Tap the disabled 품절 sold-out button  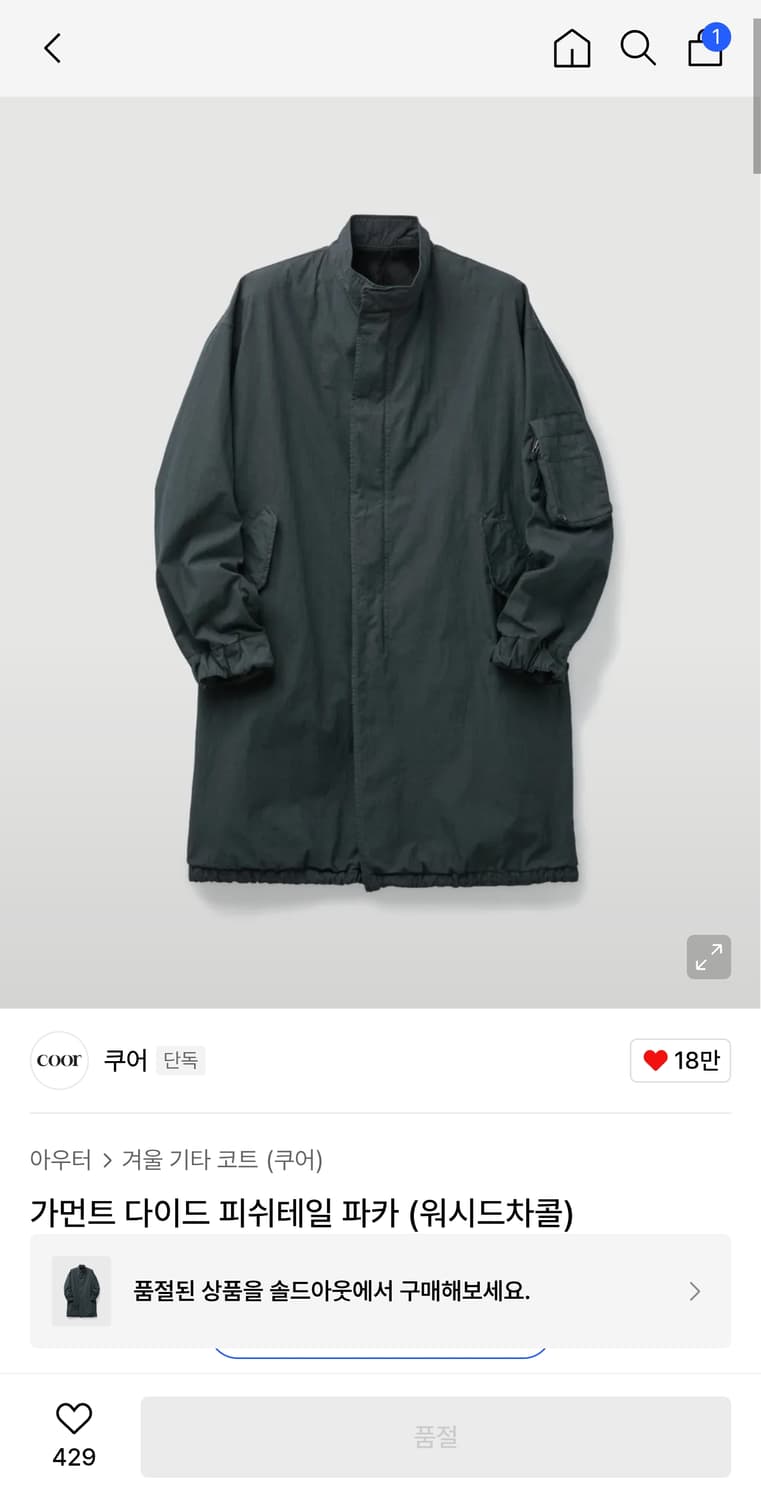437,1436
